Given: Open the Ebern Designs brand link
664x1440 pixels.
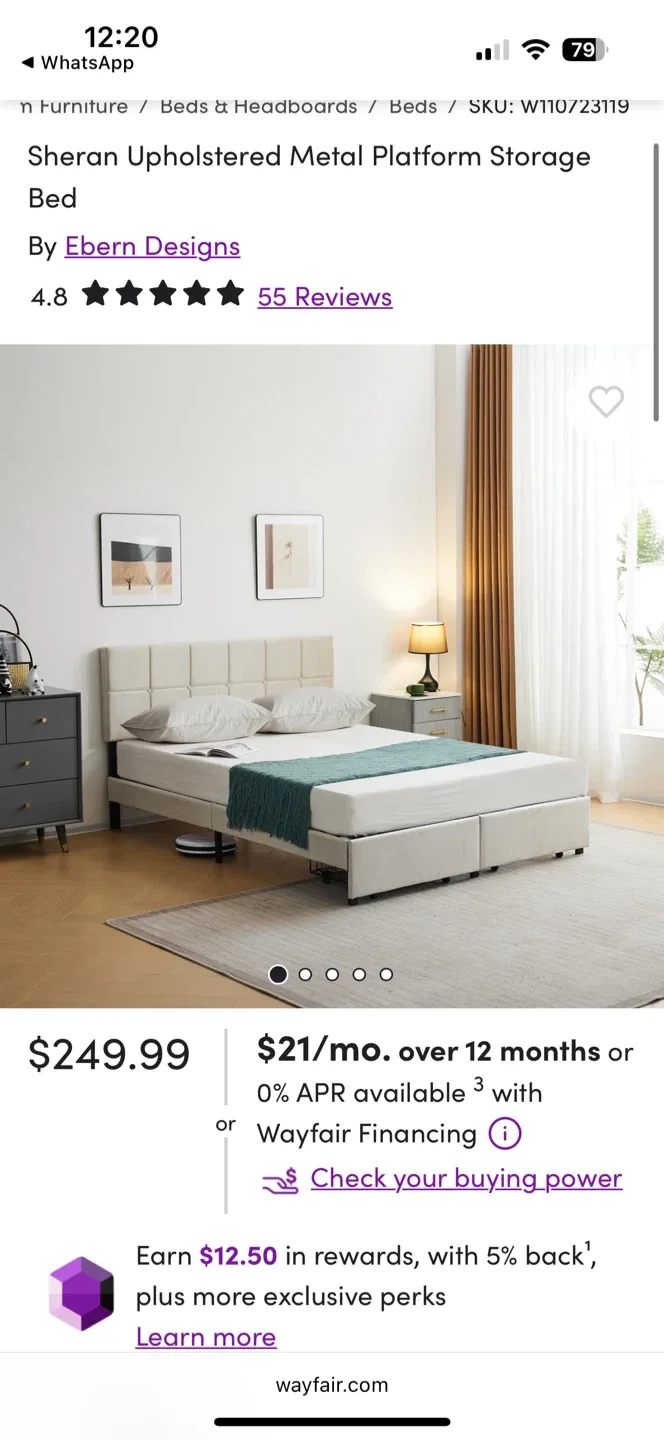Looking at the screenshot, I should 152,246.
